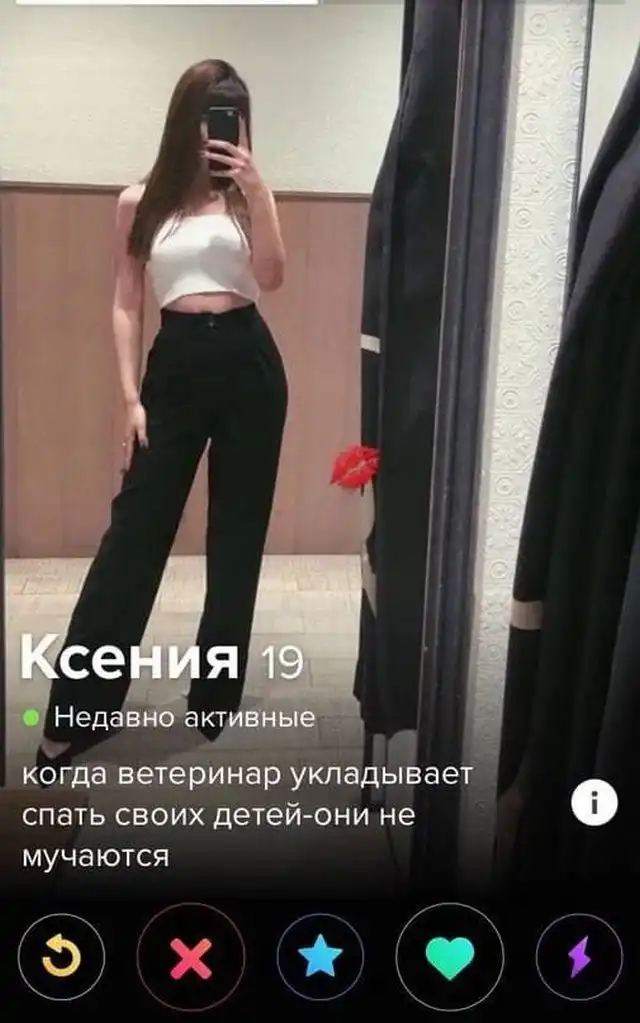Dislike Ксения's profile with the red X
Screen dimensions: 640x1023
(190, 958)
